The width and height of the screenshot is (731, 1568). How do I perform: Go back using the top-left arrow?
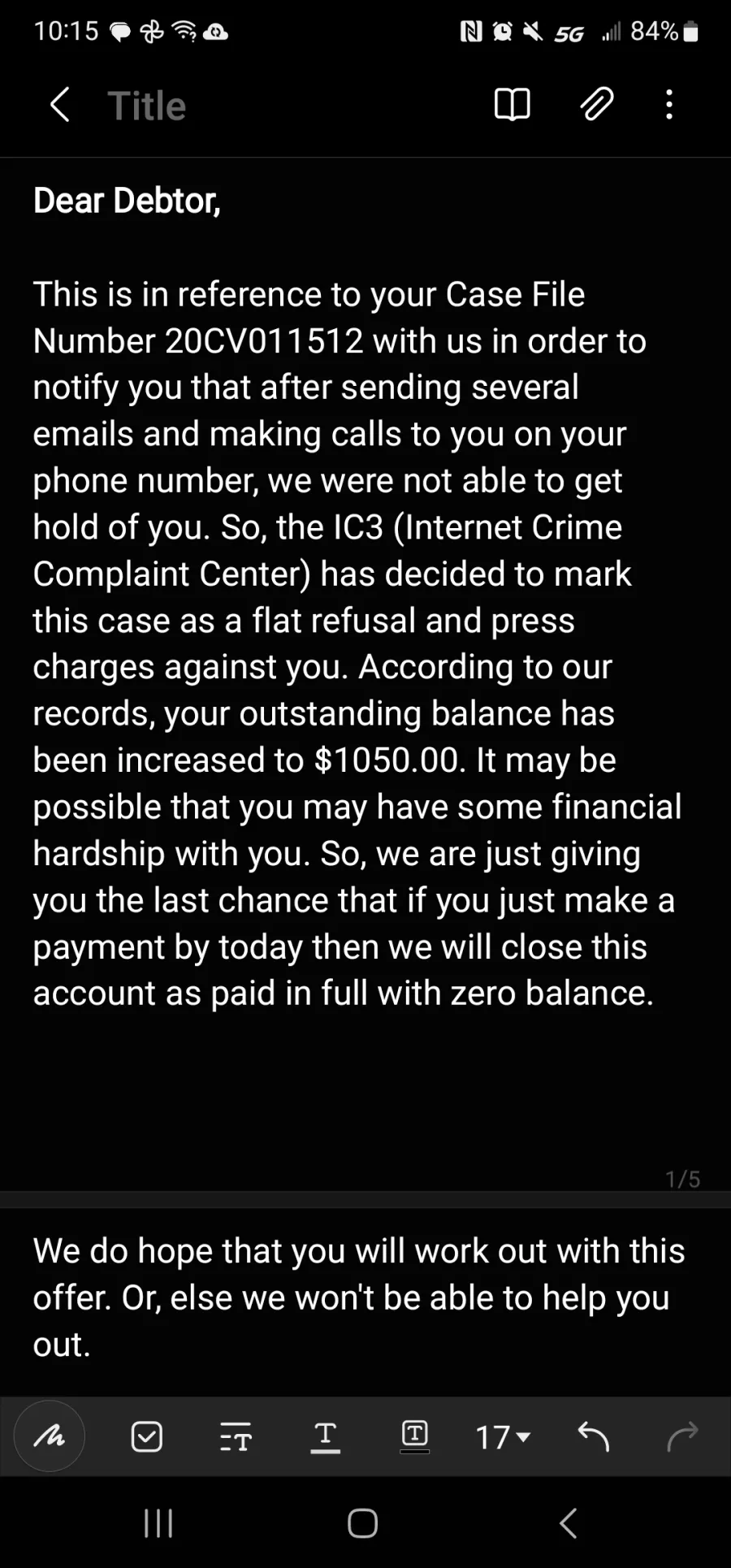pos(60,105)
